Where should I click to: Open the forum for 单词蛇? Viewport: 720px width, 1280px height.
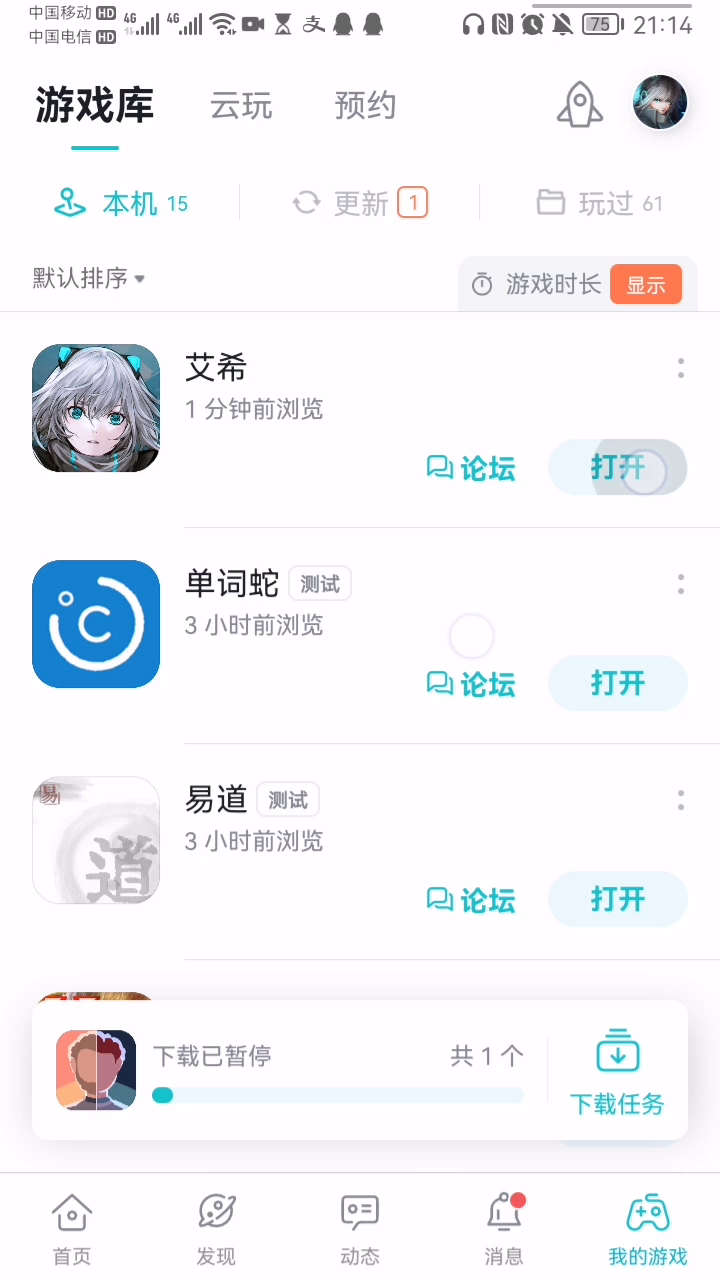471,684
